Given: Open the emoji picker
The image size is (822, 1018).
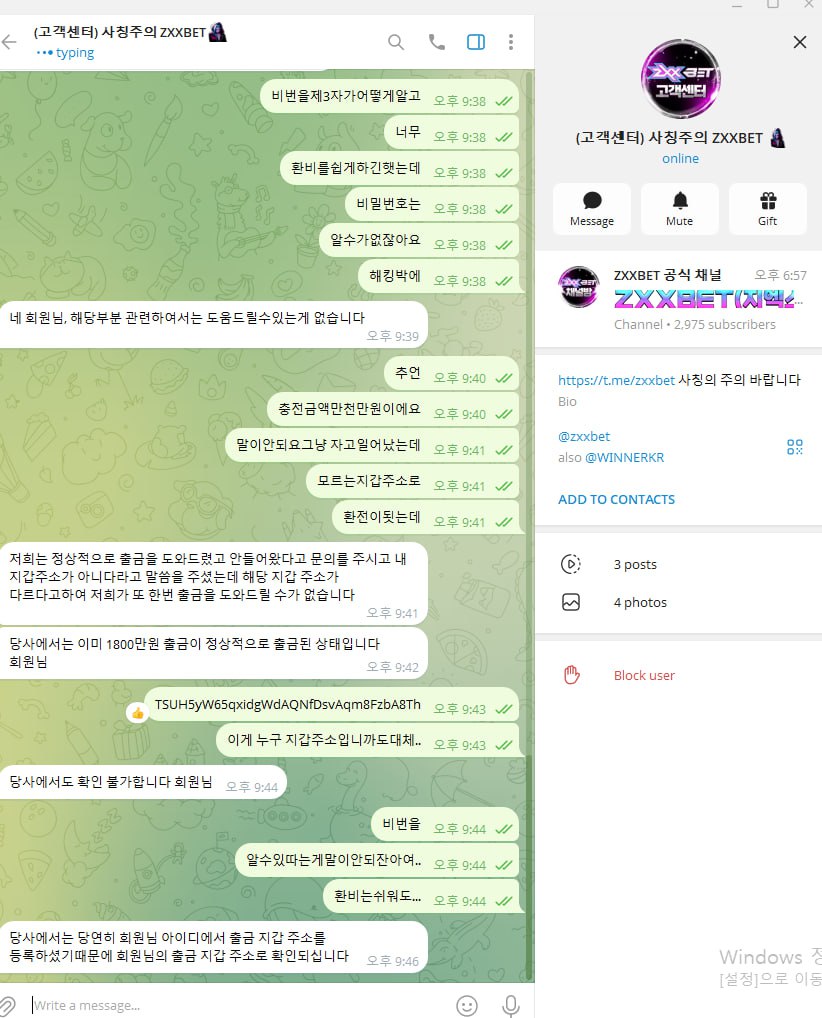Looking at the screenshot, I should point(467,1005).
